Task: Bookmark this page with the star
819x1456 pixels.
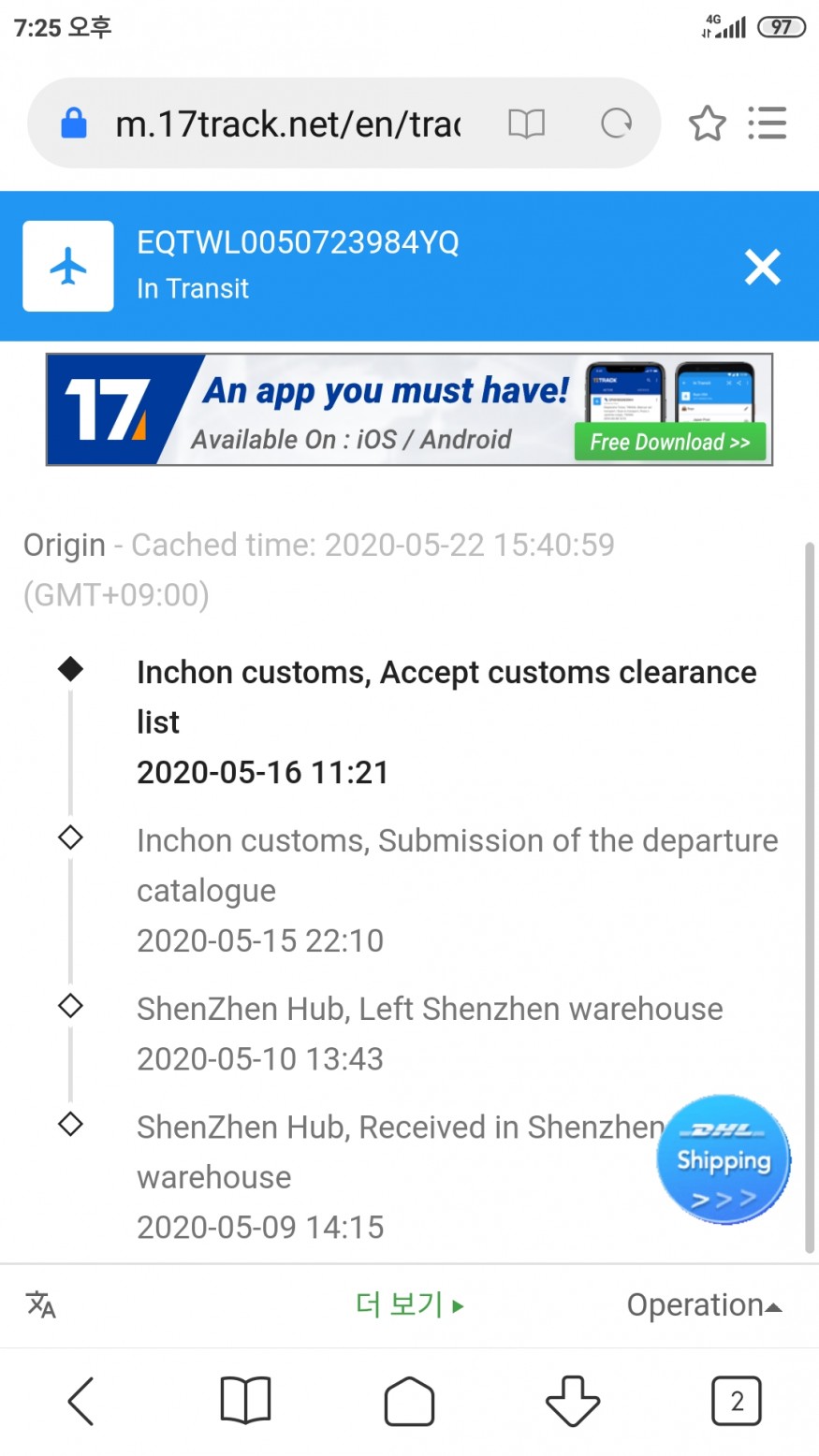Action: [707, 124]
